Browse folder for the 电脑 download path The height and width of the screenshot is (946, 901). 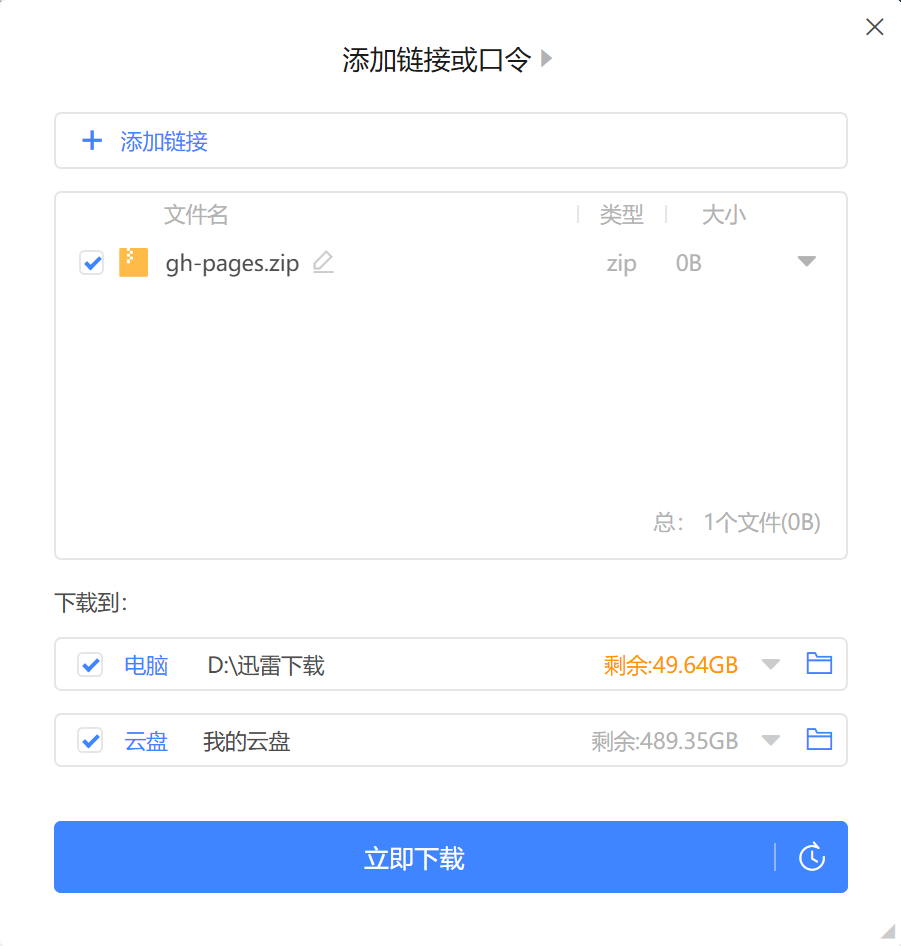click(x=819, y=664)
